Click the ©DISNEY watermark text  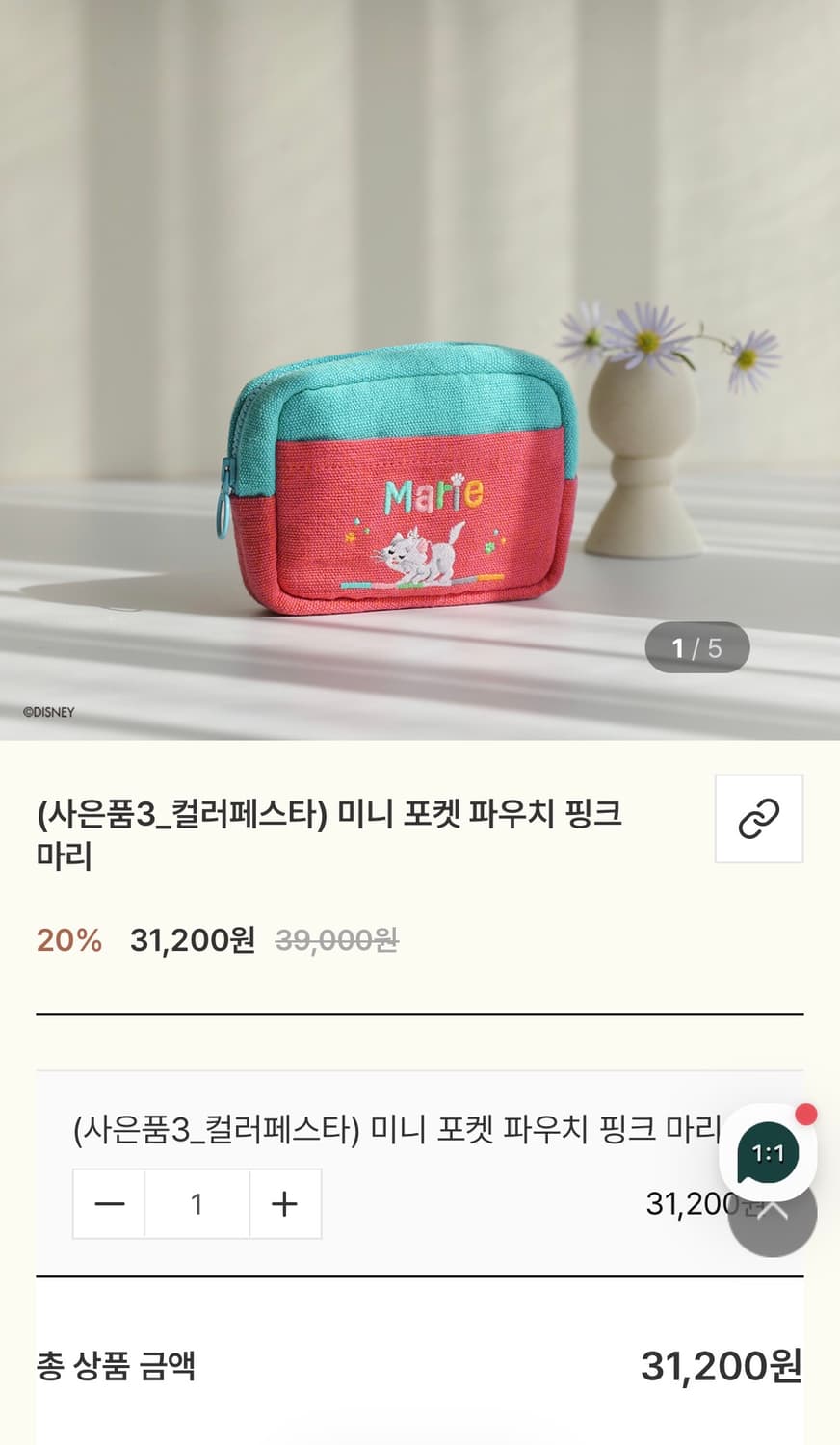pos(50,713)
